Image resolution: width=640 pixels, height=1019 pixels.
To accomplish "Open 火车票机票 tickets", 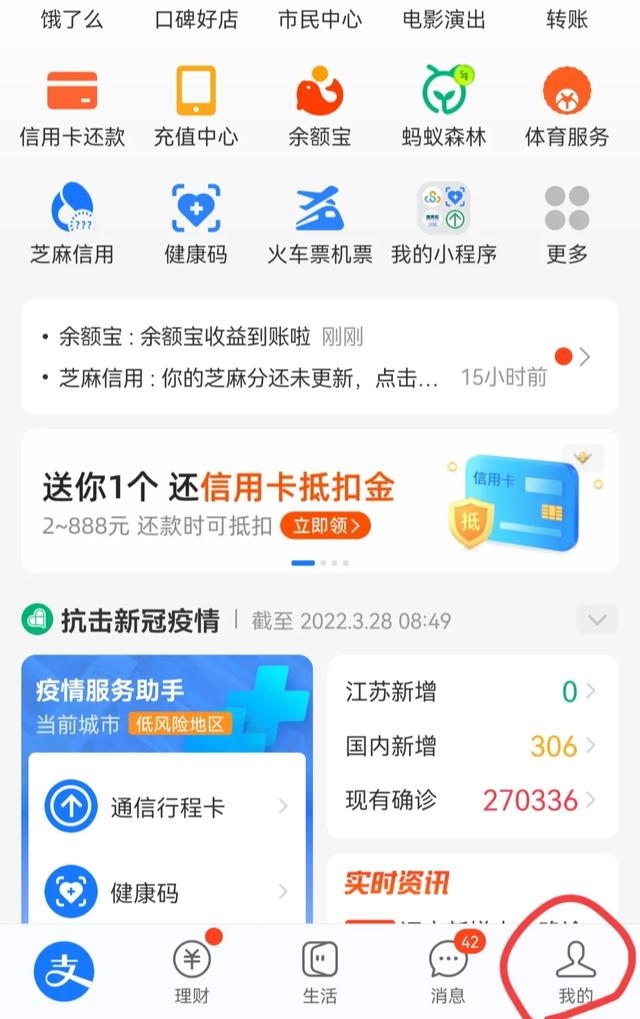I will click(x=320, y=224).
